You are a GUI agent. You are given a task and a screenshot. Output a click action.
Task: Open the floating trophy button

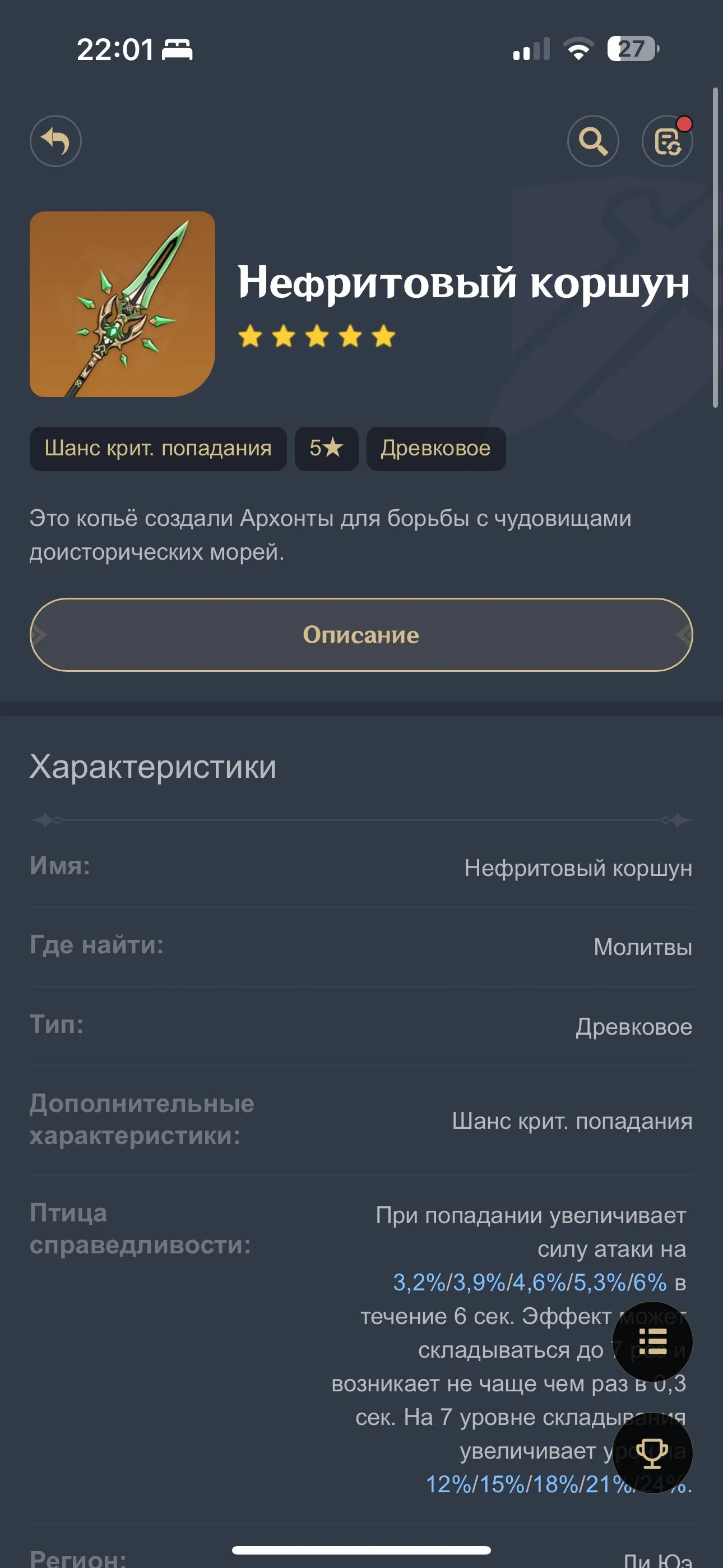[652, 1452]
